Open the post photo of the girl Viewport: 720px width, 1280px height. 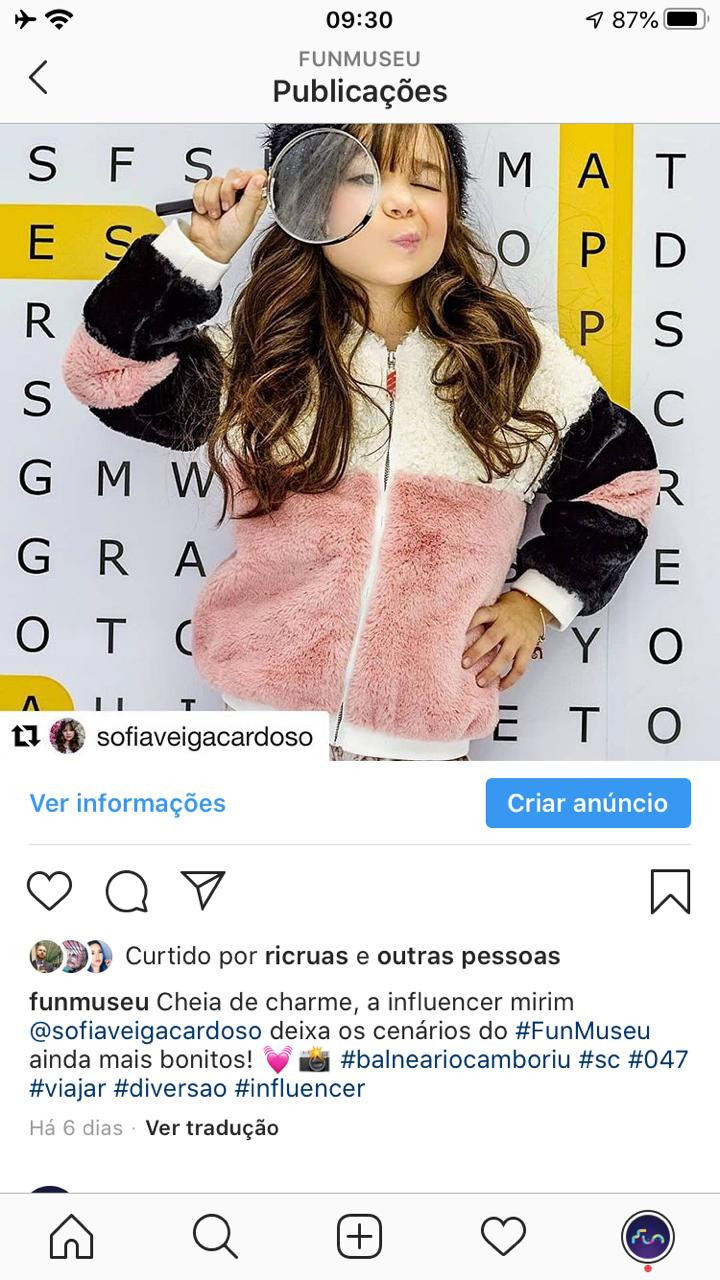pos(360,441)
